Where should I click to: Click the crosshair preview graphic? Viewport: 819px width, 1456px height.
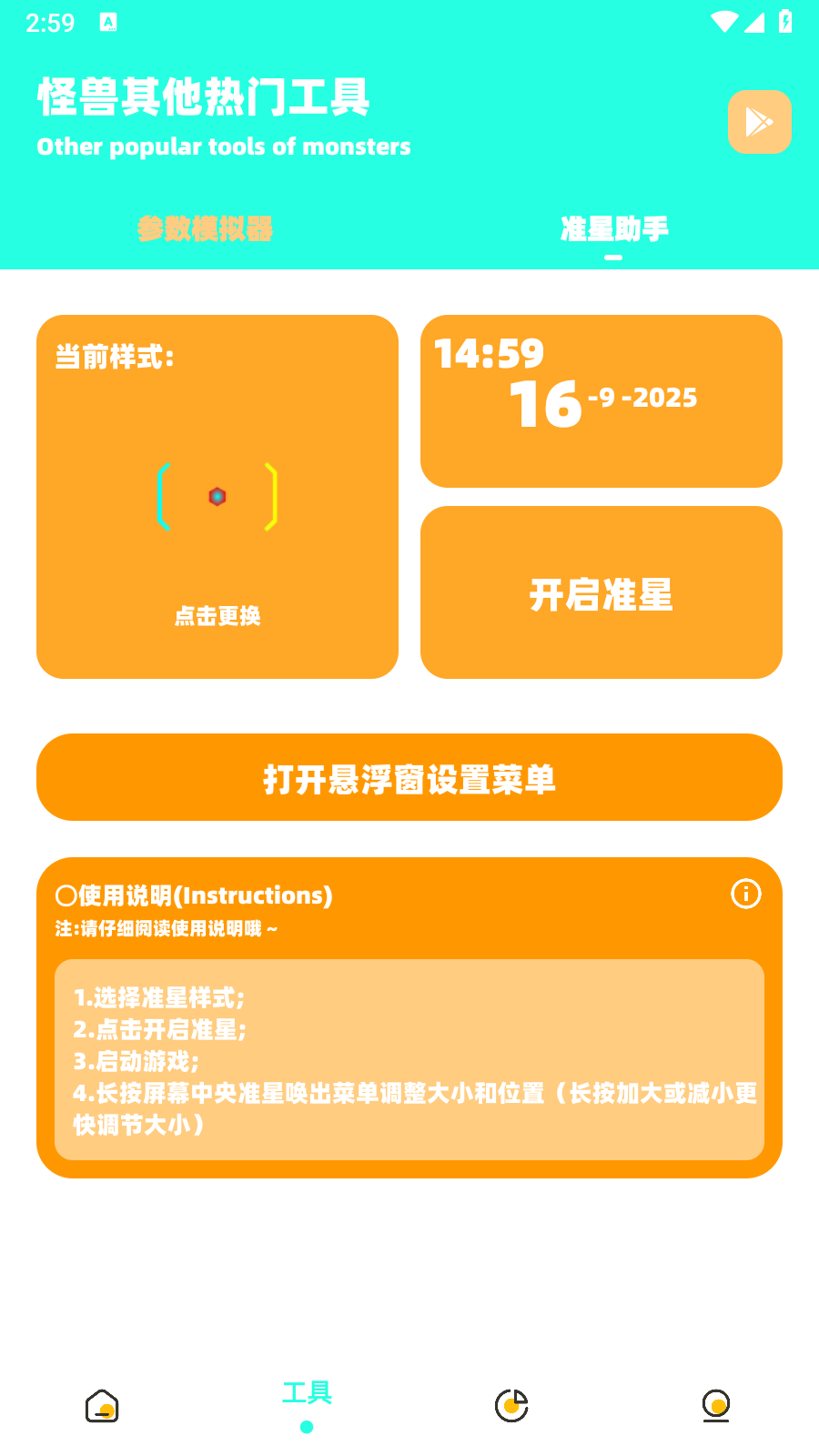click(217, 496)
